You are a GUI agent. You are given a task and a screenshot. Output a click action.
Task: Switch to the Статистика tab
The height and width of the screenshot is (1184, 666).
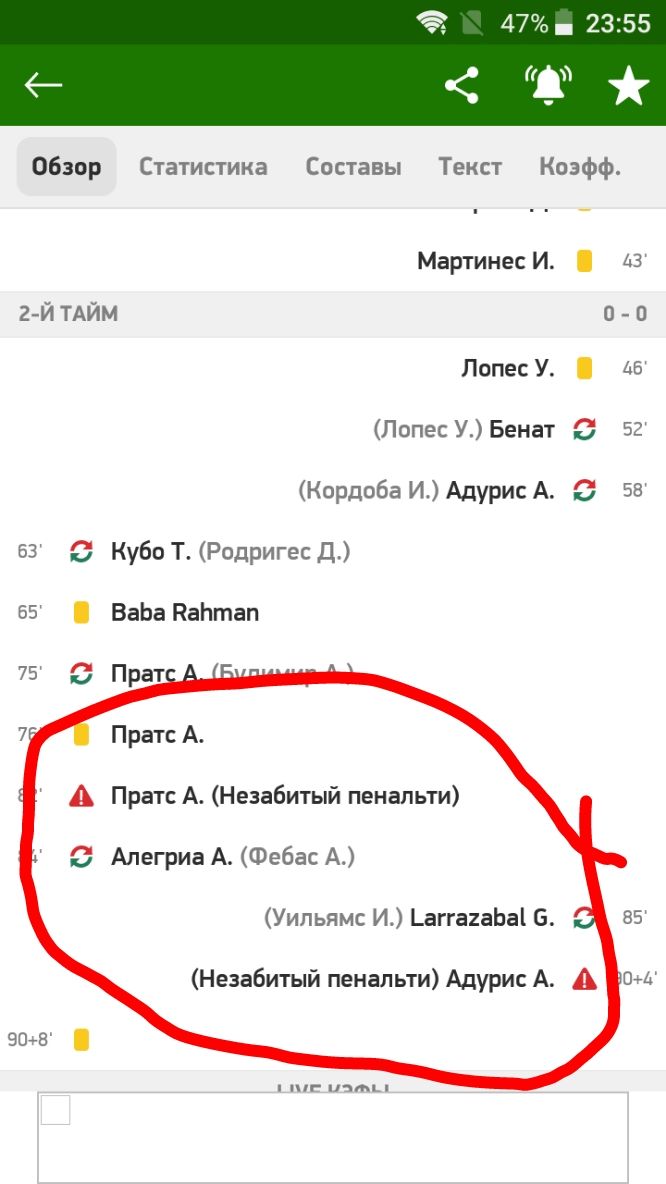[203, 167]
